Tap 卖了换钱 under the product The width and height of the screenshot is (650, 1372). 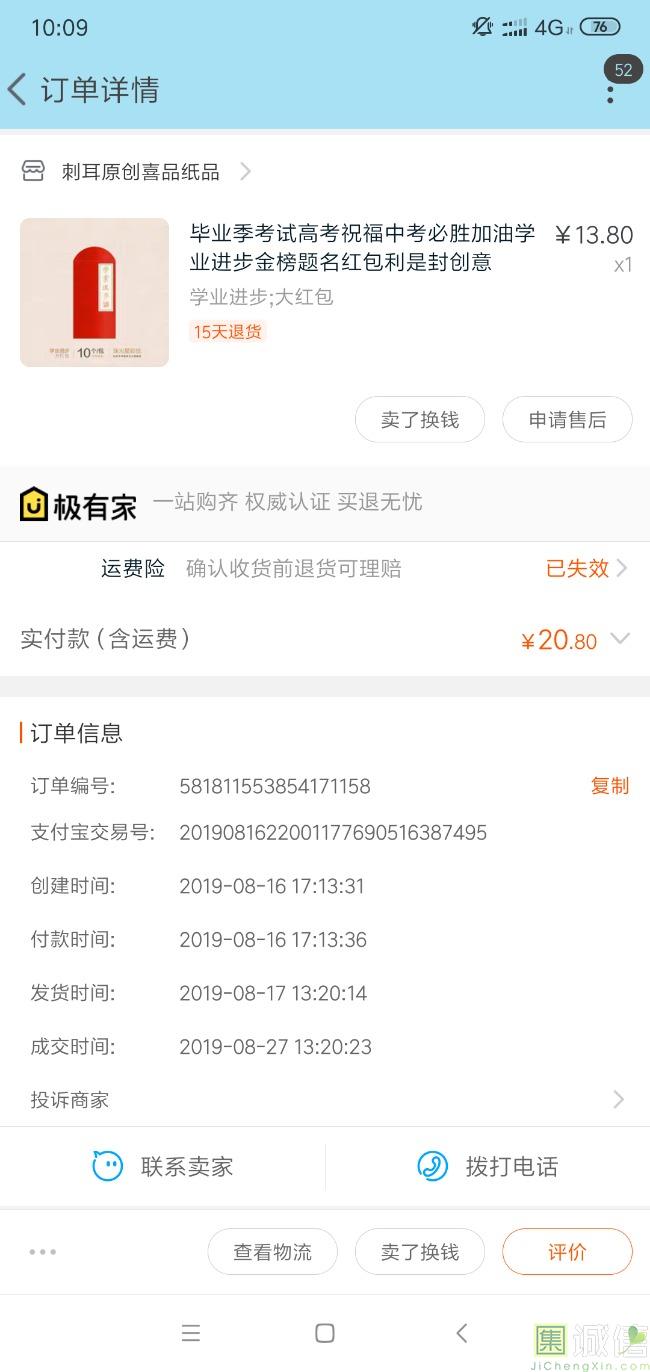(x=420, y=420)
